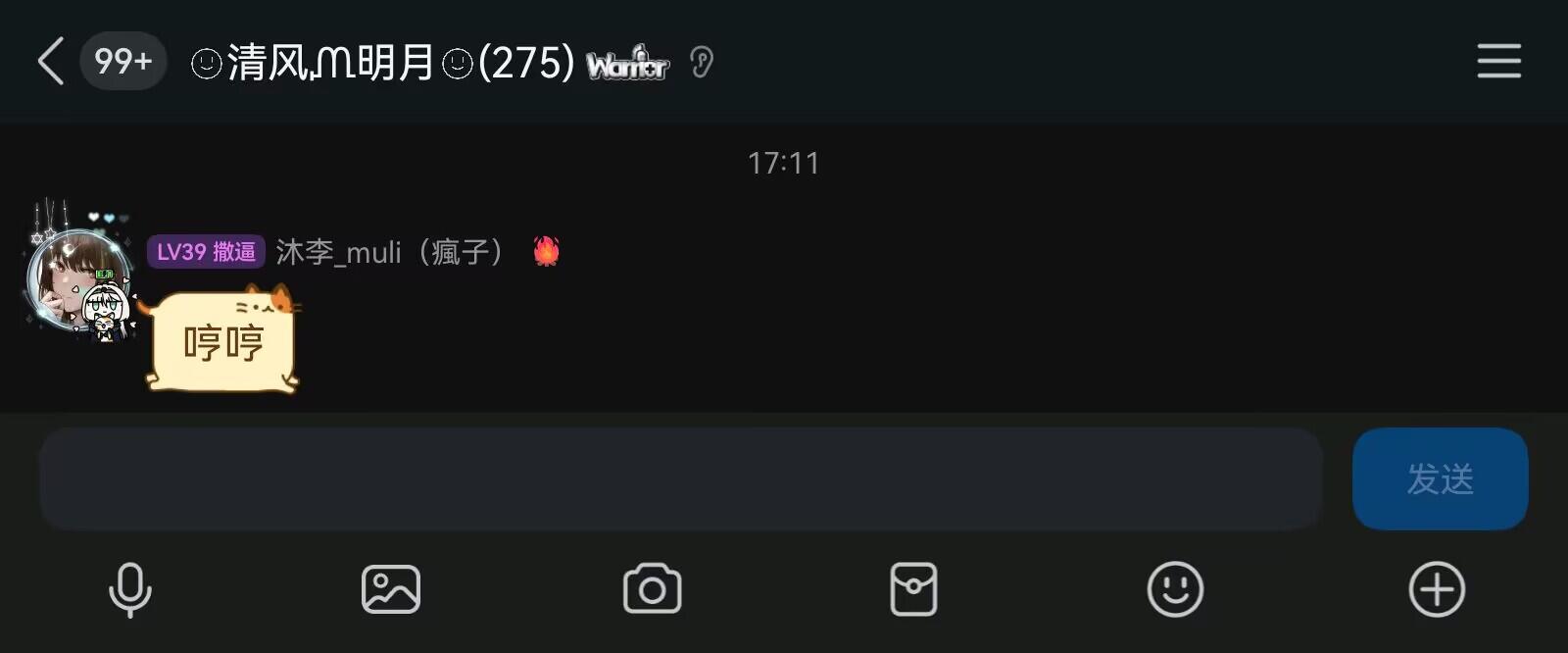Open the emoji sticker panel
This screenshot has width=1568, height=653.
[1175, 589]
